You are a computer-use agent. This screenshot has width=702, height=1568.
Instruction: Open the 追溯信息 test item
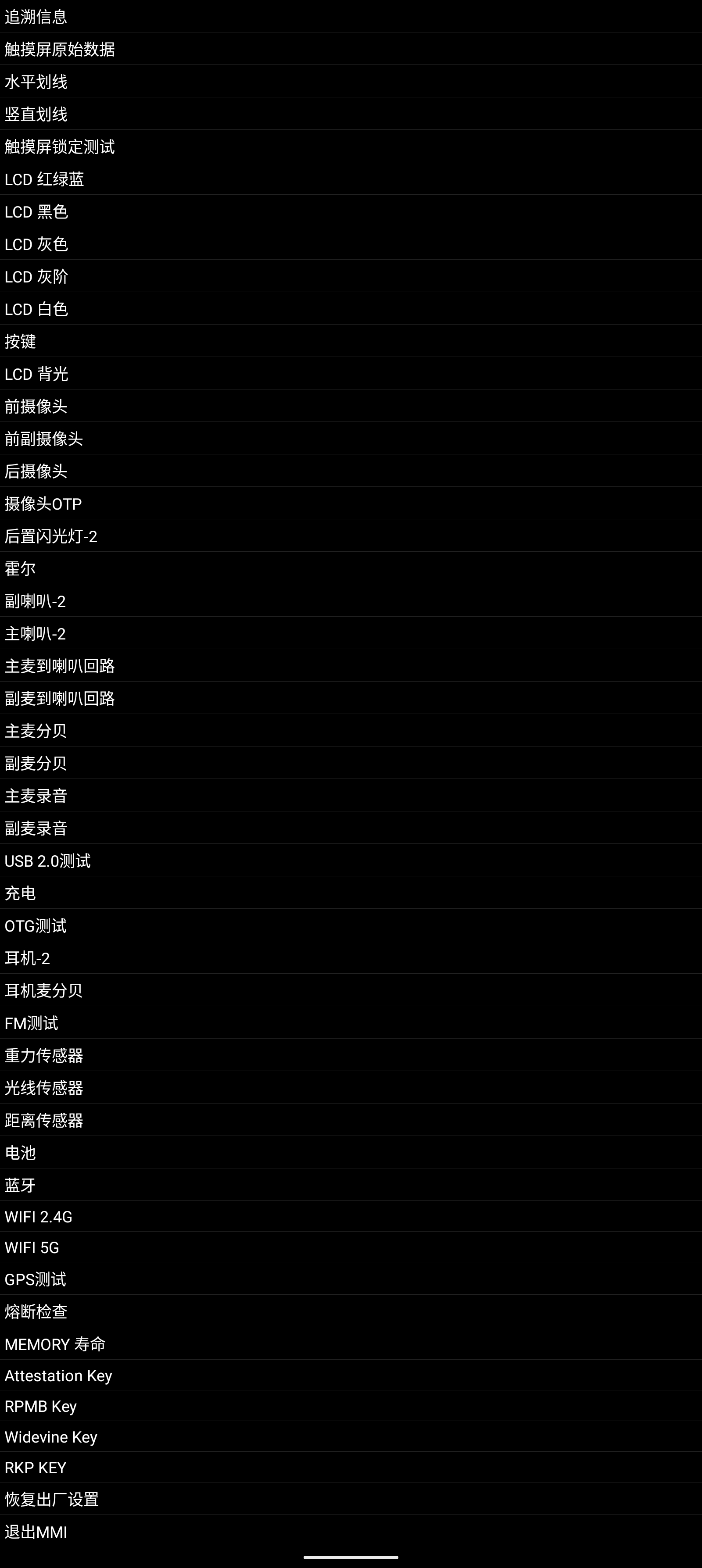36,17
